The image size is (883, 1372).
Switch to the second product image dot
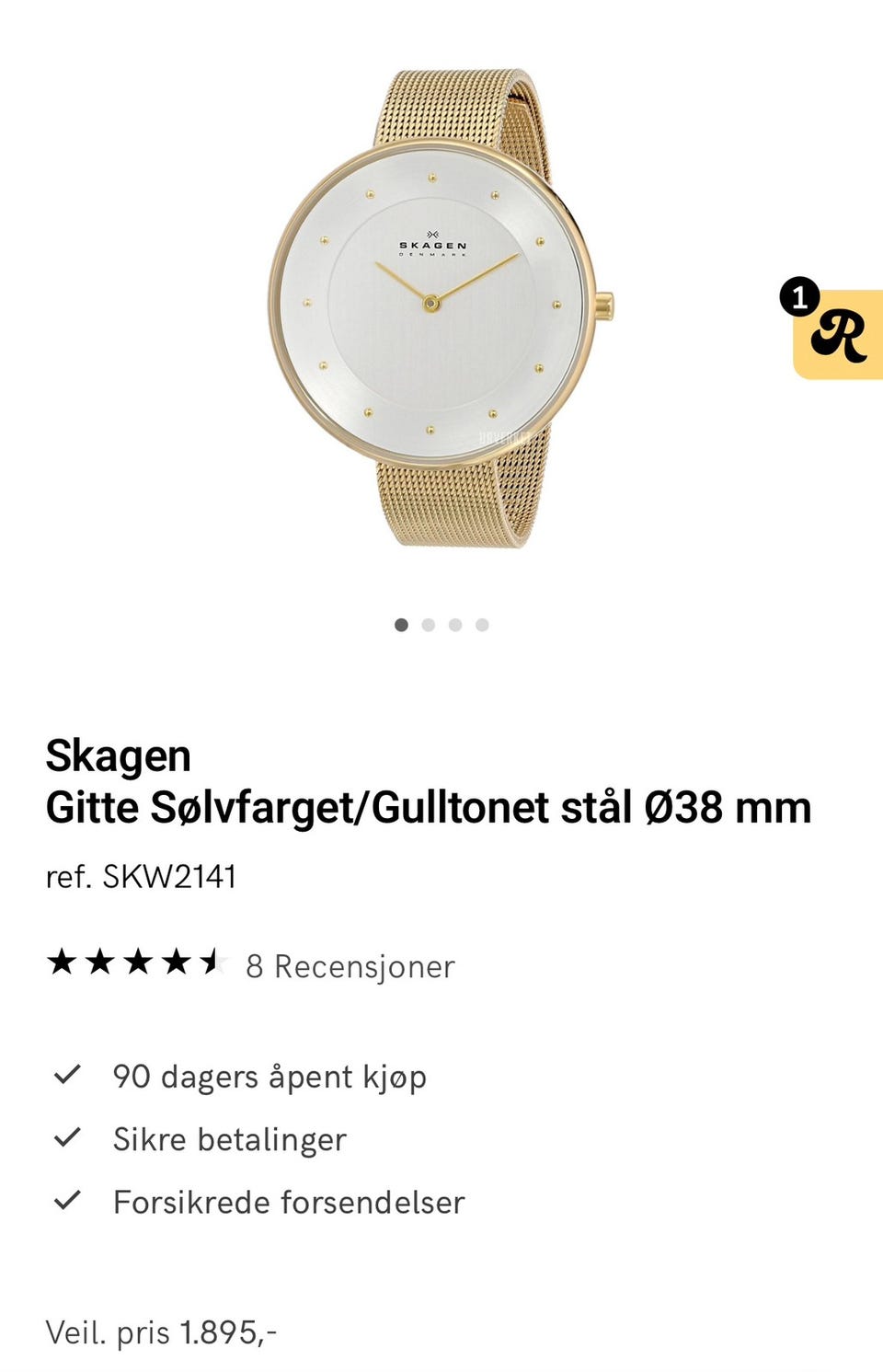[x=429, y=624]
